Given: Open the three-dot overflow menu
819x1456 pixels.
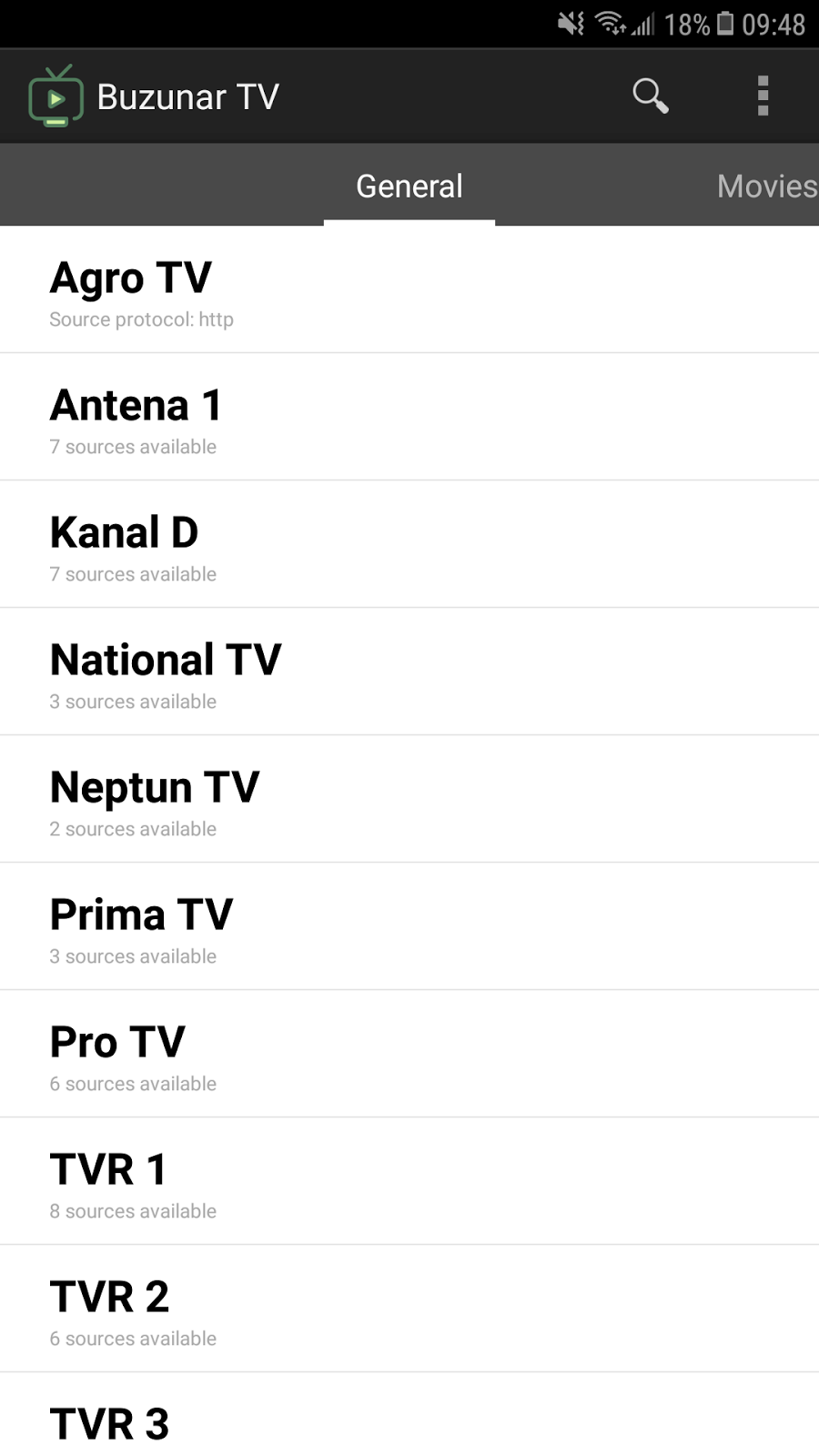Looking at the screenshot, I should point(763,96).
